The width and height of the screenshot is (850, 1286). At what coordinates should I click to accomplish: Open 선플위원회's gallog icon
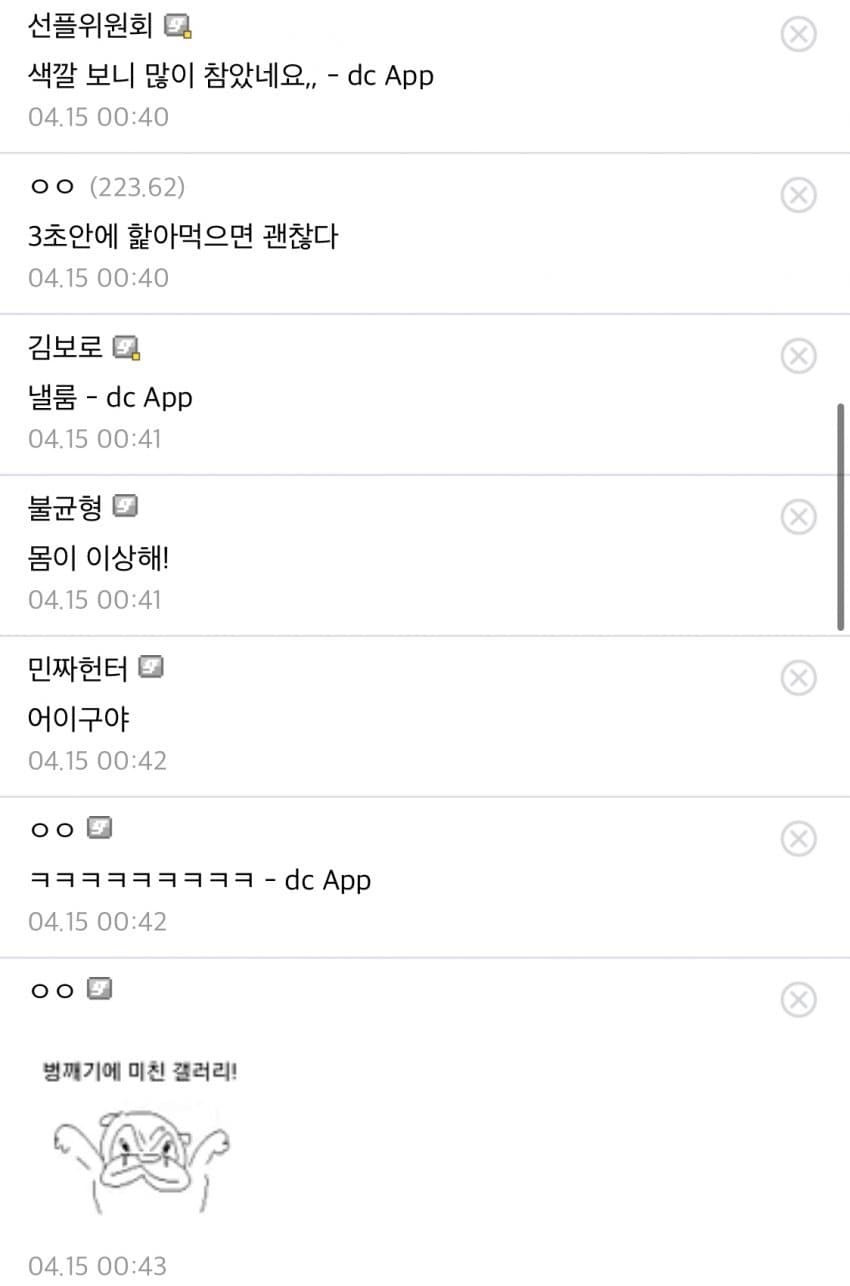pyautogui.click(x=178, y=27)
